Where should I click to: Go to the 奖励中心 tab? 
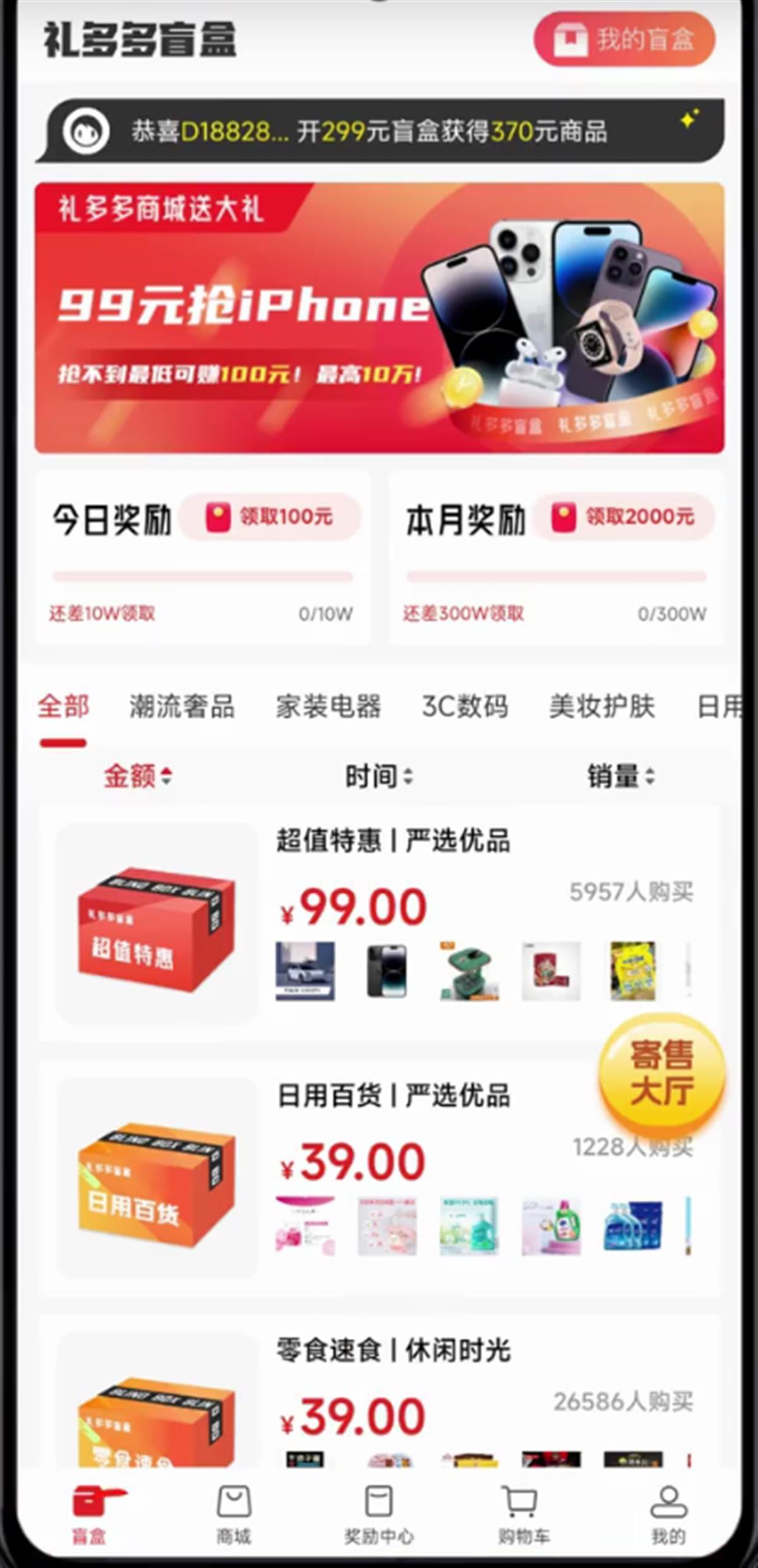[x=378, y=1514]
